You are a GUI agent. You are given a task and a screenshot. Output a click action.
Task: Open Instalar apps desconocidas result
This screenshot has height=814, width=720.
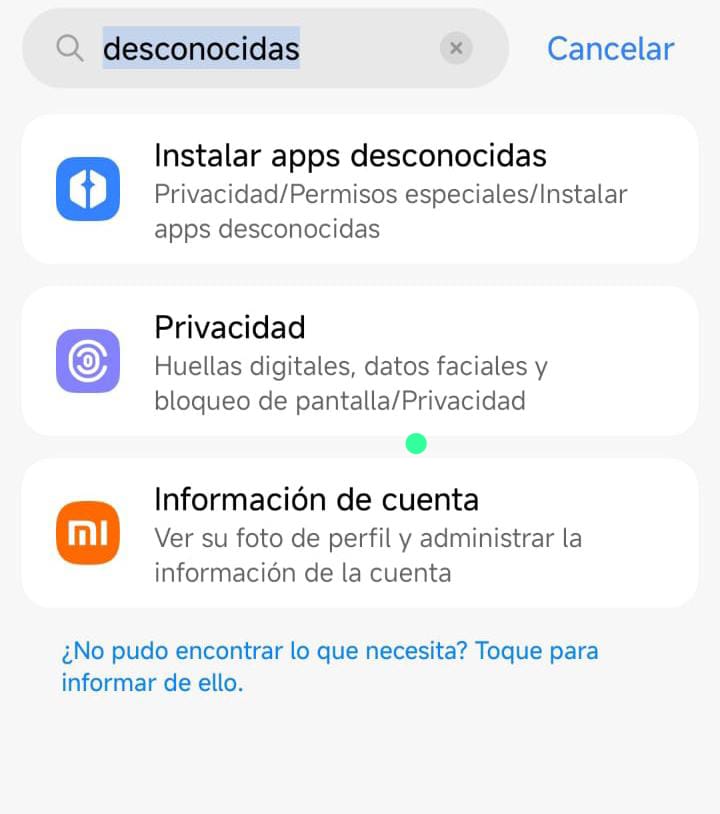tap(360, 189)
